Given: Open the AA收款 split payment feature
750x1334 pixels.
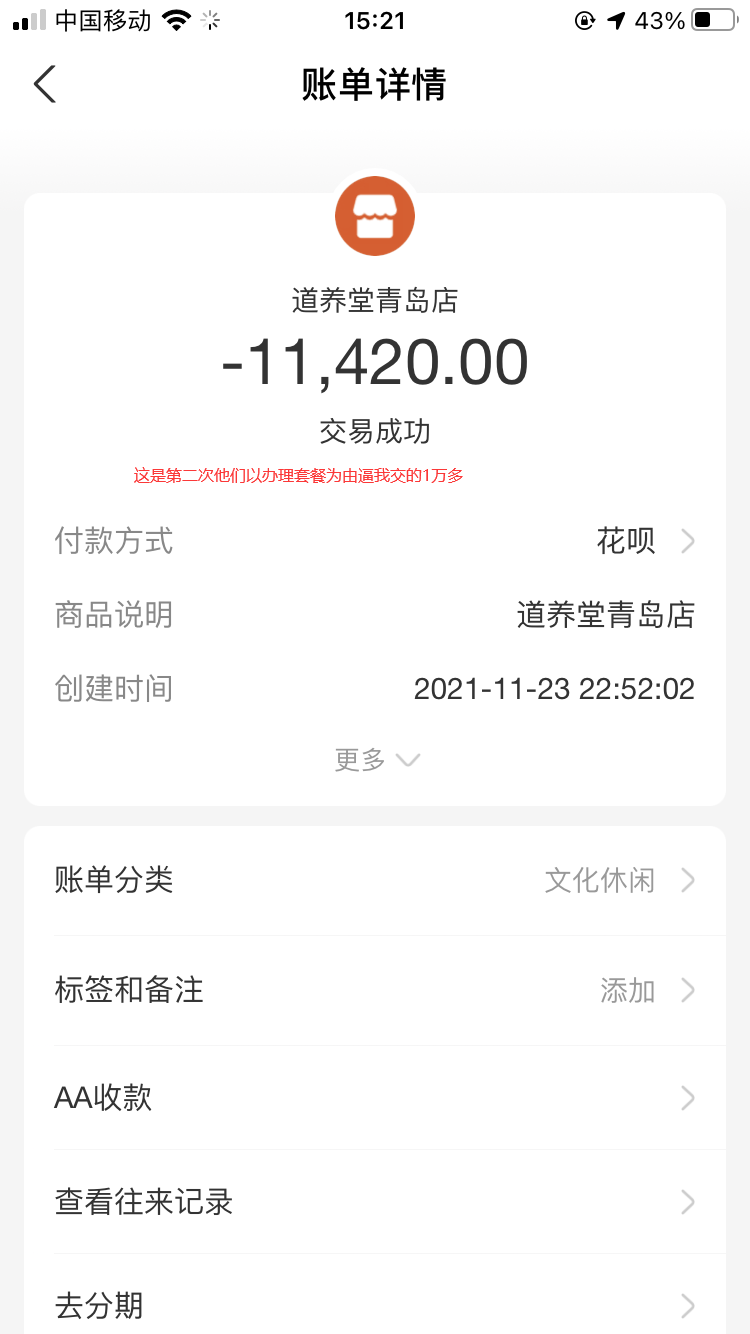Looking at the screenshot, I should click(x=375, y=1098).
